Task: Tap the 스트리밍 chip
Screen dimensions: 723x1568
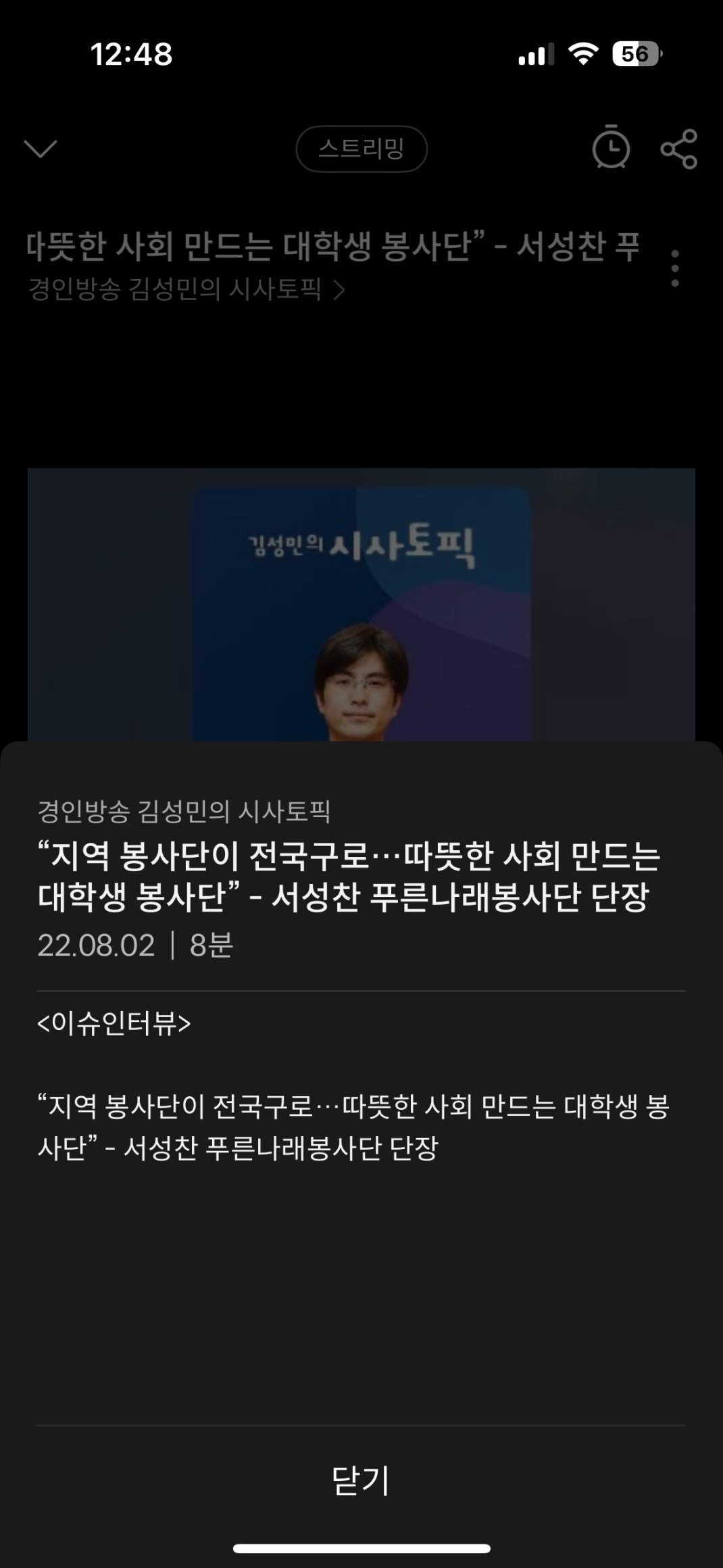Action: (x=361, y=149)
